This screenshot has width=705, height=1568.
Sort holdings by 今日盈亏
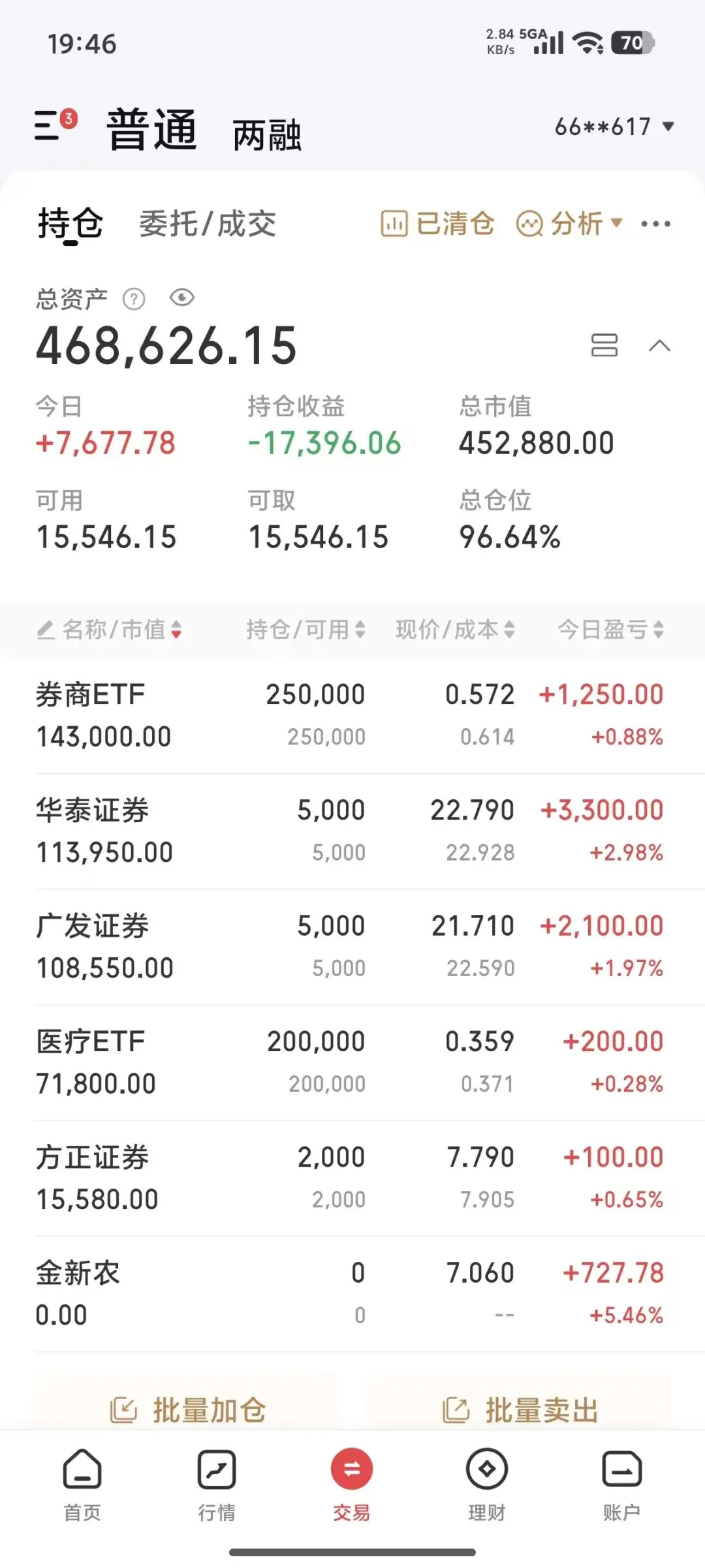(610, 630)
